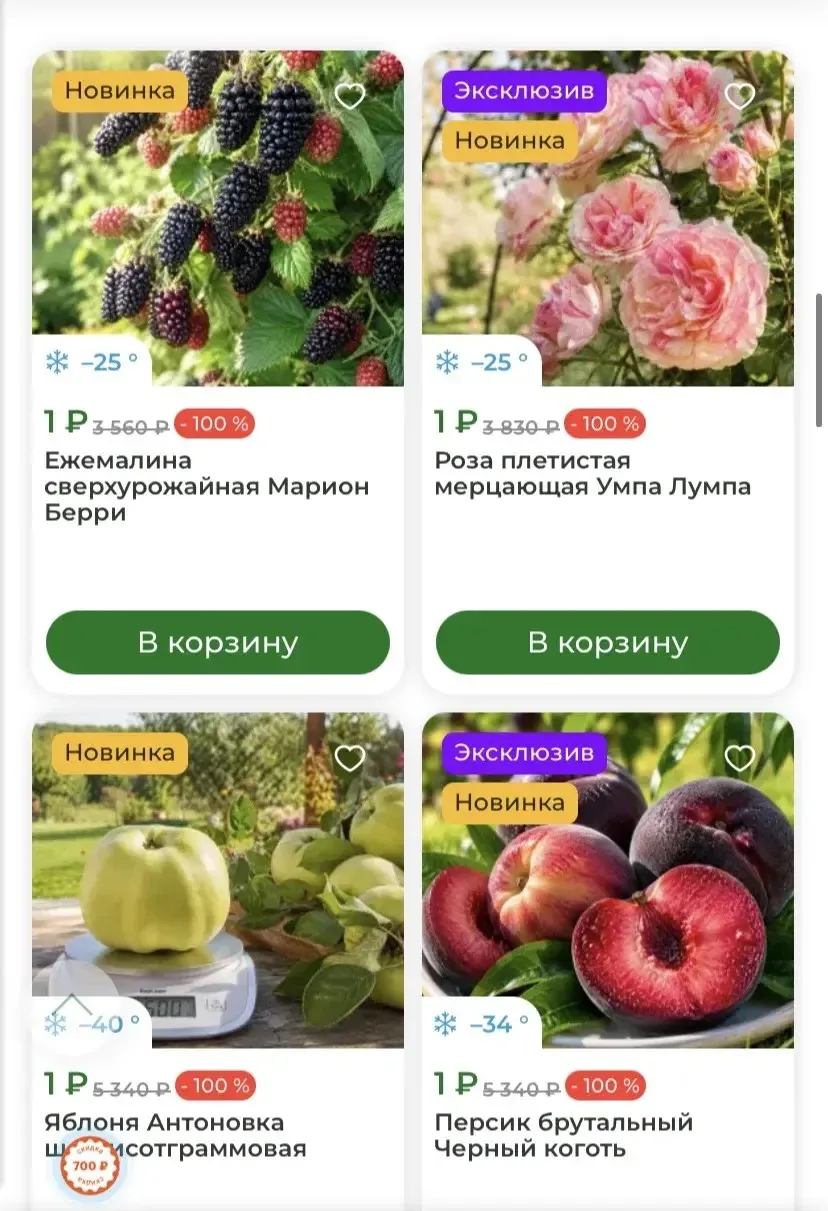The height and width of the screenshot is (1211, 828).
Task: Tap the scroll-to-top arrow button
Action: coord(73,1005)
